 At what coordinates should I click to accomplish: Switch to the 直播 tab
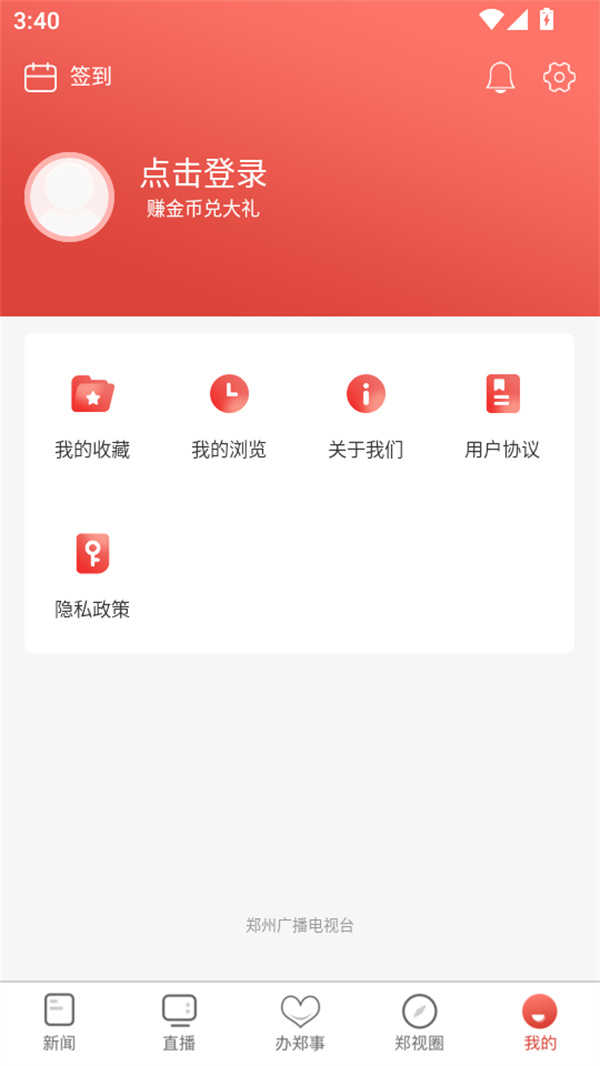click(179, 1022)
